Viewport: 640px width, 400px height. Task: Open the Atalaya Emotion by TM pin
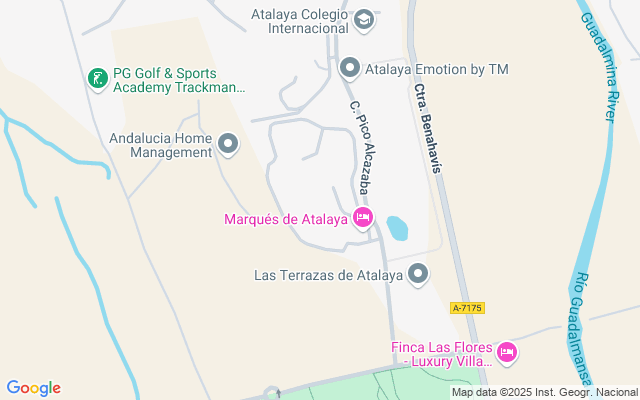click(x=349, y=68)
